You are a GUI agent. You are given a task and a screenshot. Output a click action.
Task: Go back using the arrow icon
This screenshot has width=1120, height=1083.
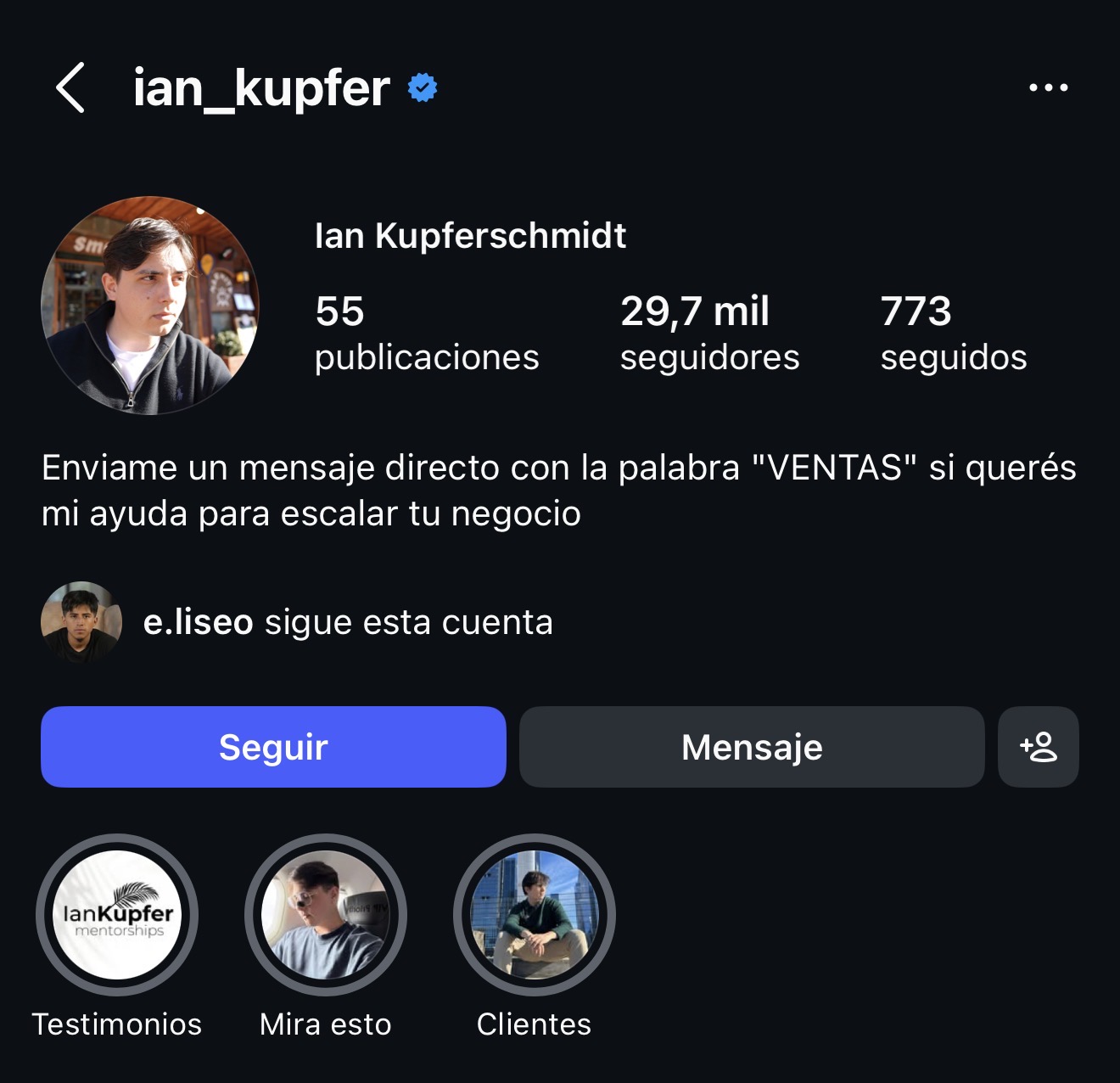point(70,87)
